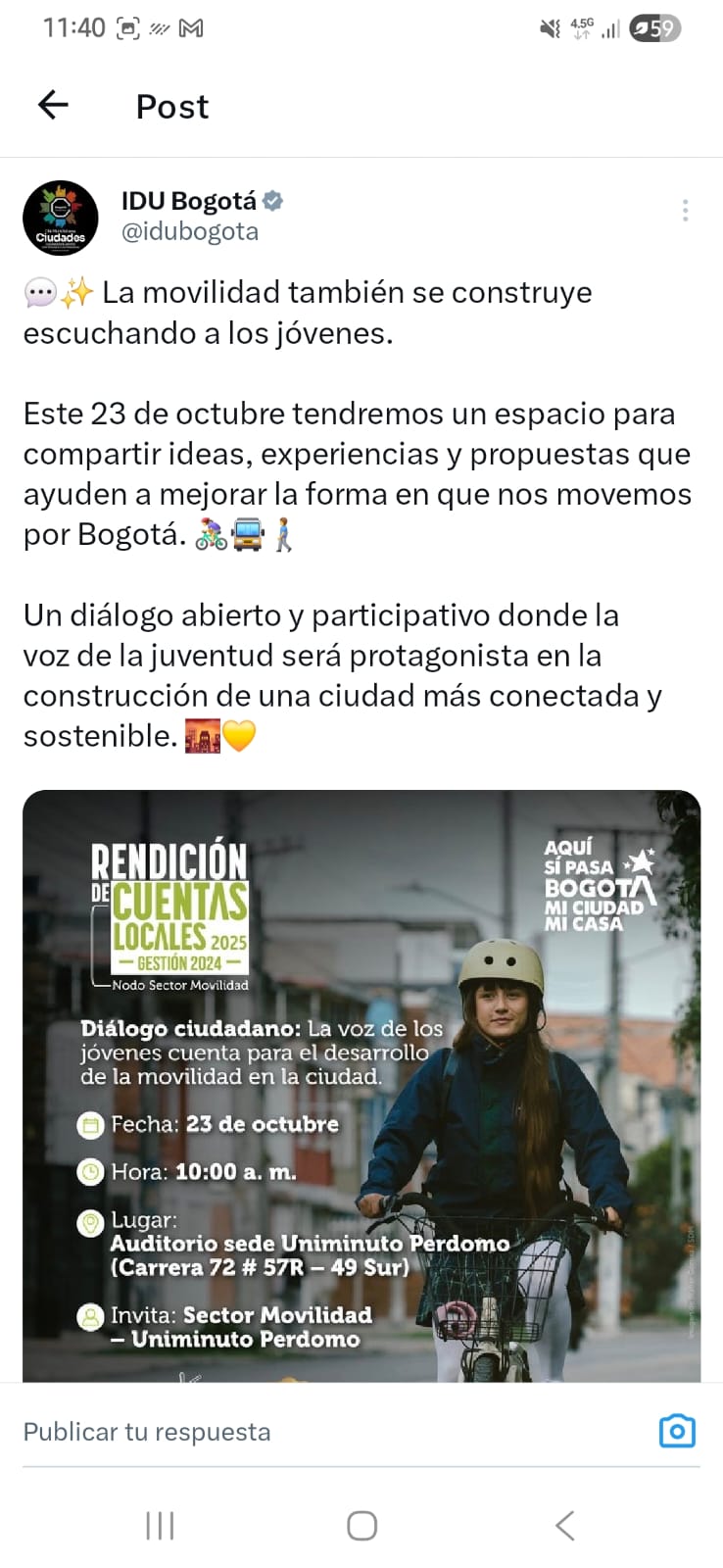Go back using the arrow icon
The height and width of the screenshot is (1568, 723).
[x=53, y=105]
